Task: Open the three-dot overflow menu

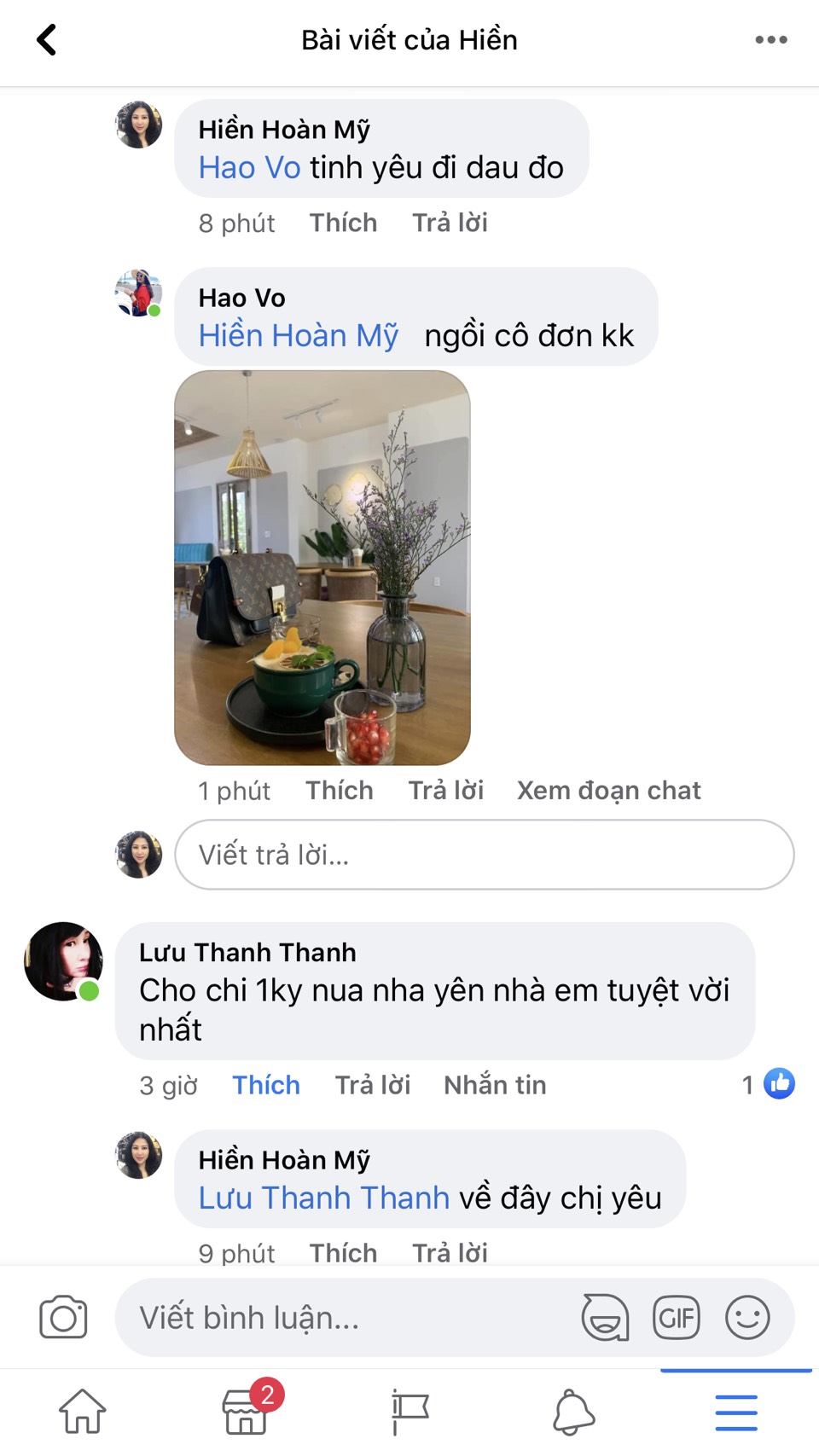Action: [x=771, y=40]
